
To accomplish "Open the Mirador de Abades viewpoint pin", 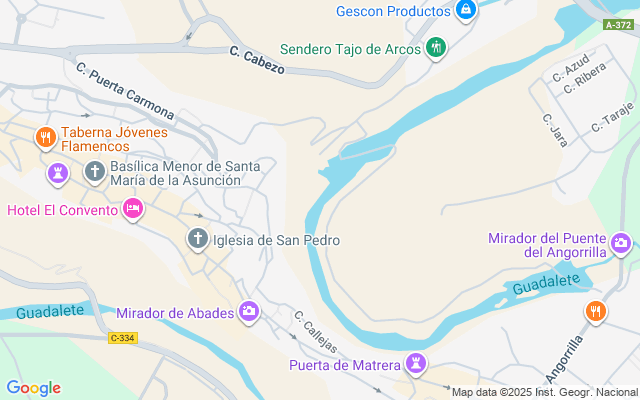I will click(x=248, y=312).
